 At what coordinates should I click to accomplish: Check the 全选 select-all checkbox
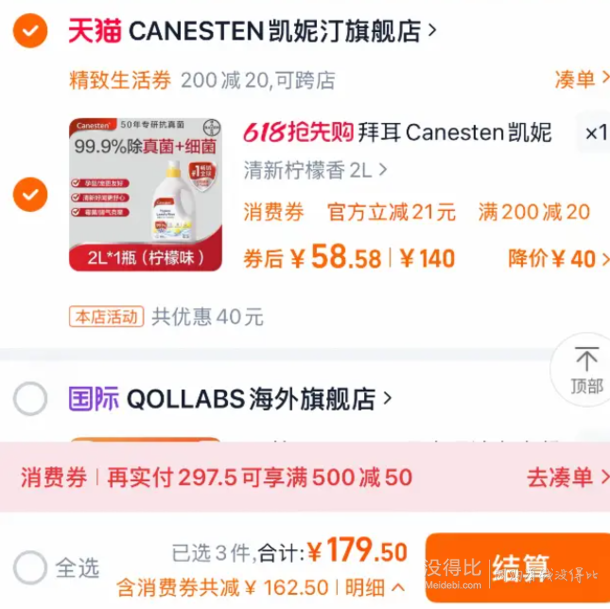[x=30, y=567]
